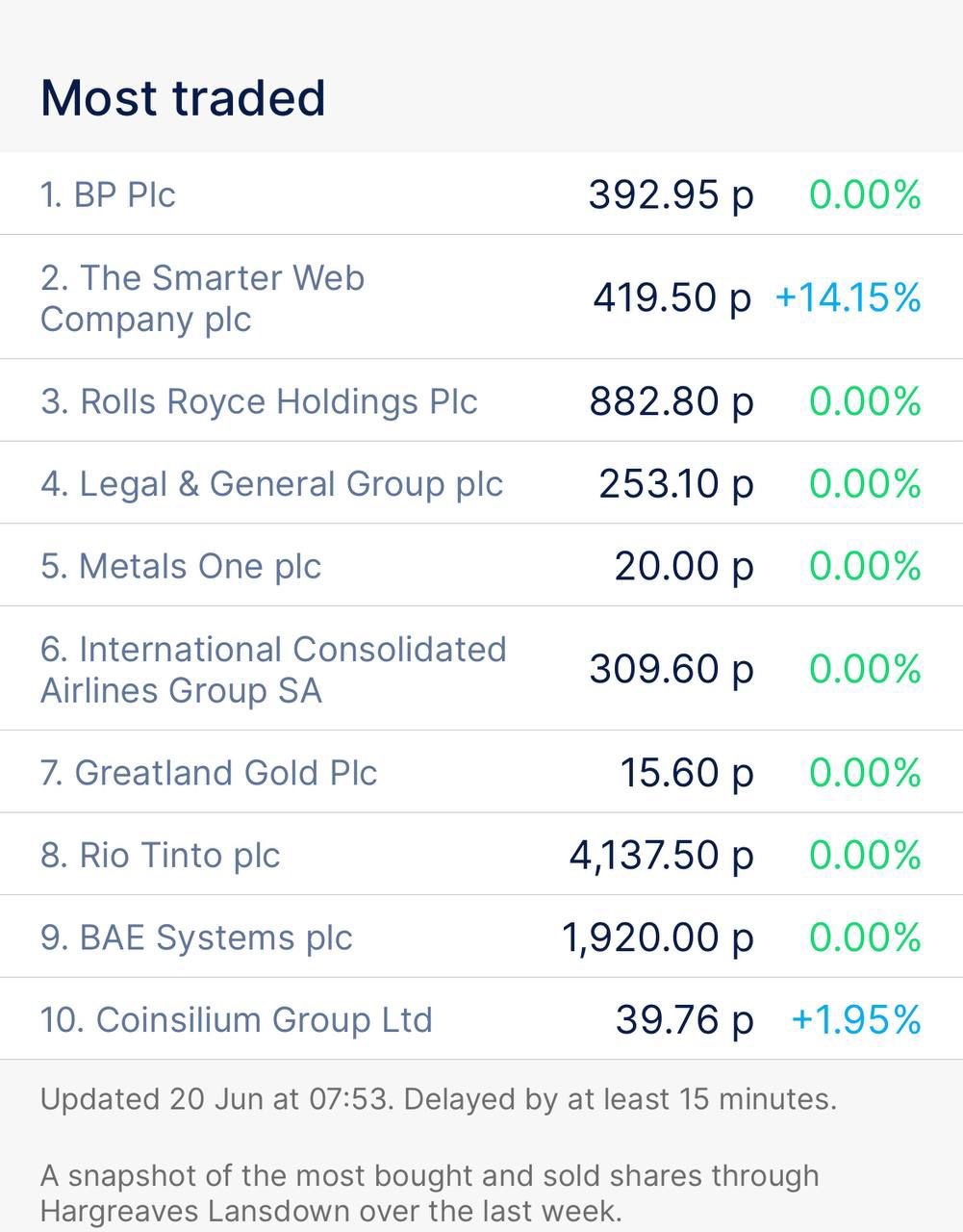The width and height of the screenshot is (963, 1232).
Task: Click the 1,920.00 p BAE Systems price
Action: coord(657,937)
